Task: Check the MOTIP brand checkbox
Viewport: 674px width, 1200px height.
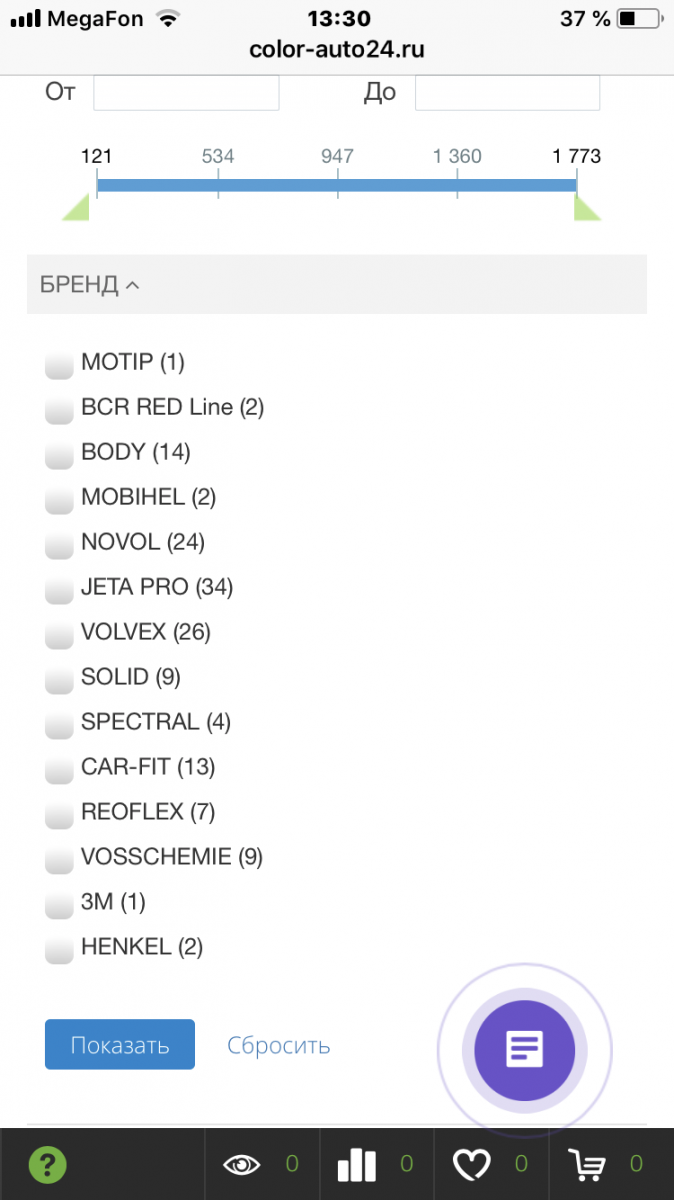Action: pyautogui.click(x=60, y=364)
